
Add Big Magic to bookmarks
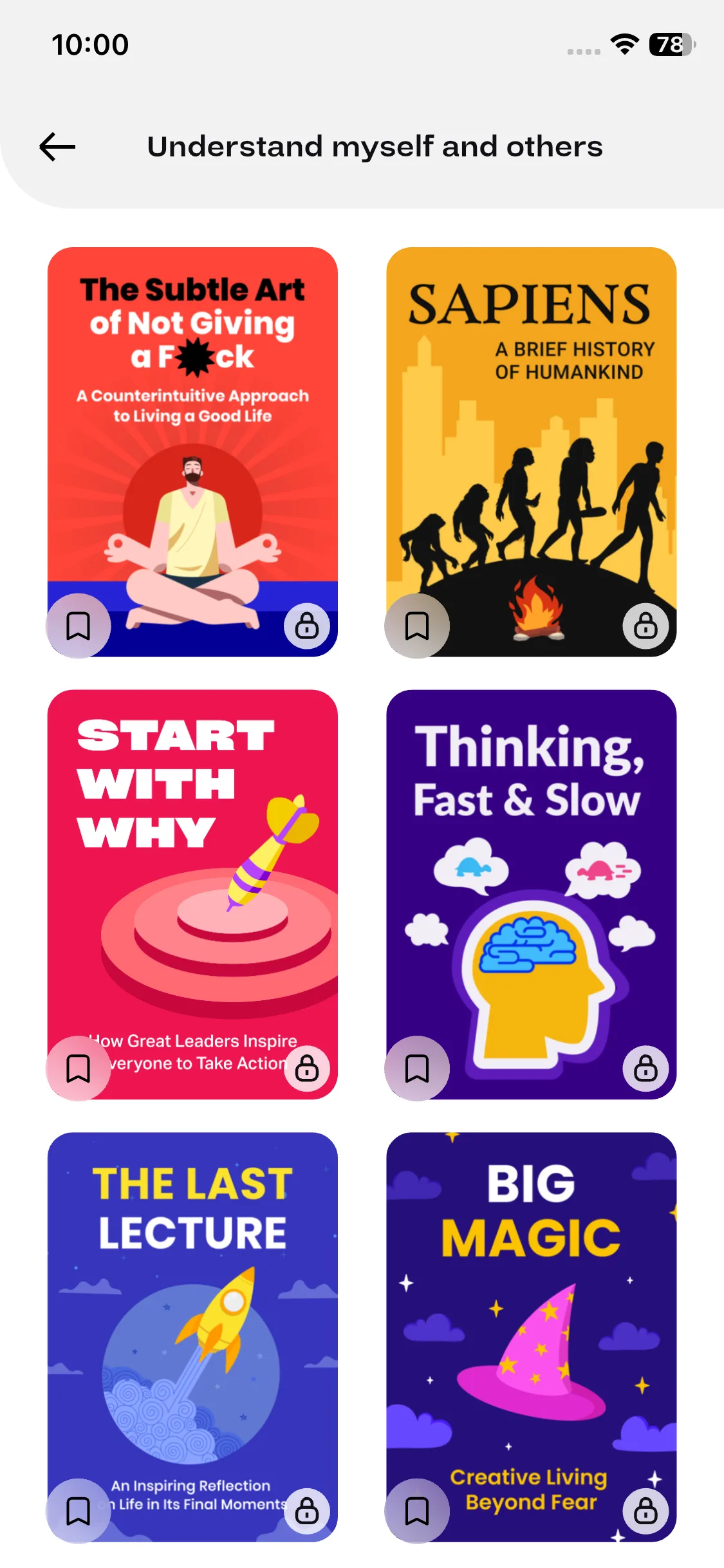click(x=417, y=1511)
